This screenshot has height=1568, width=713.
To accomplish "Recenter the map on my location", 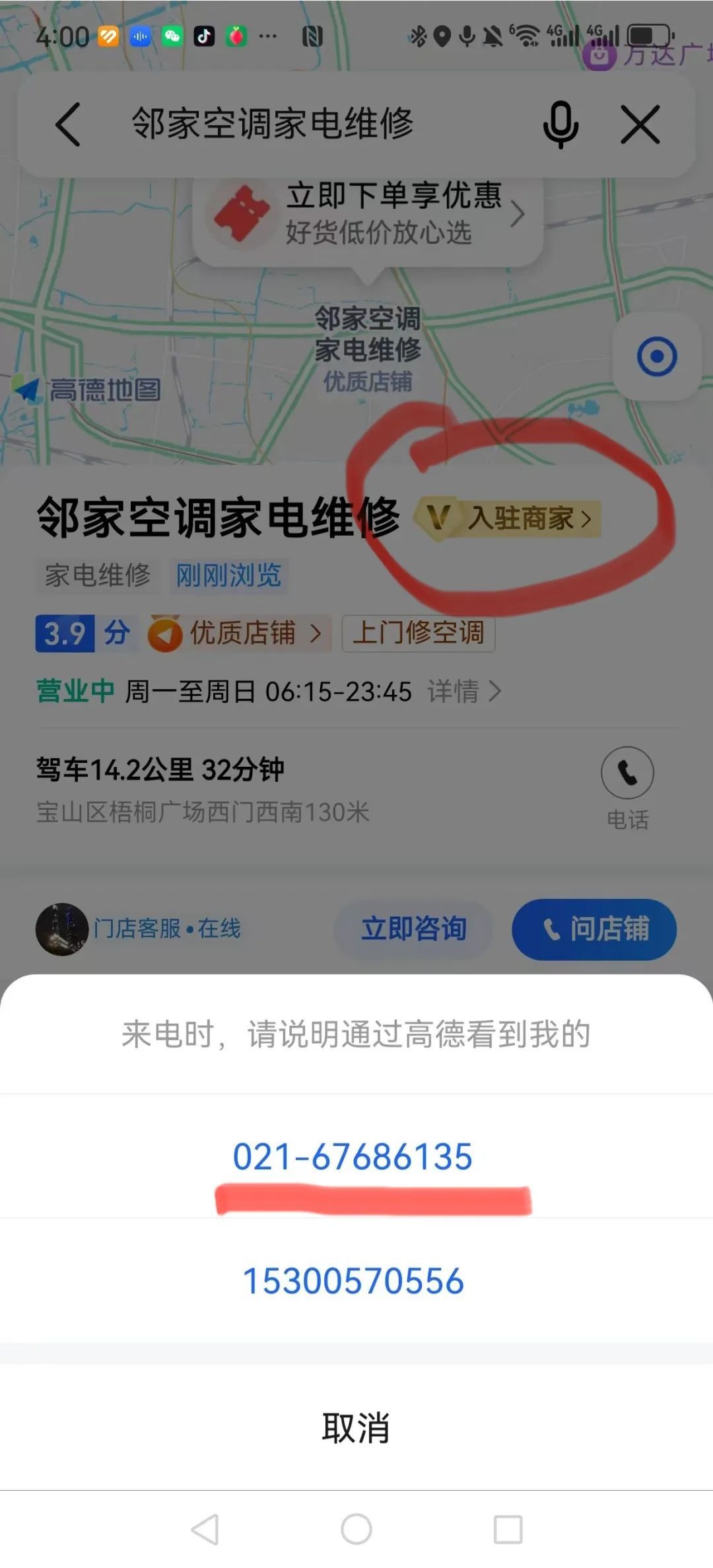I will 656,357.
